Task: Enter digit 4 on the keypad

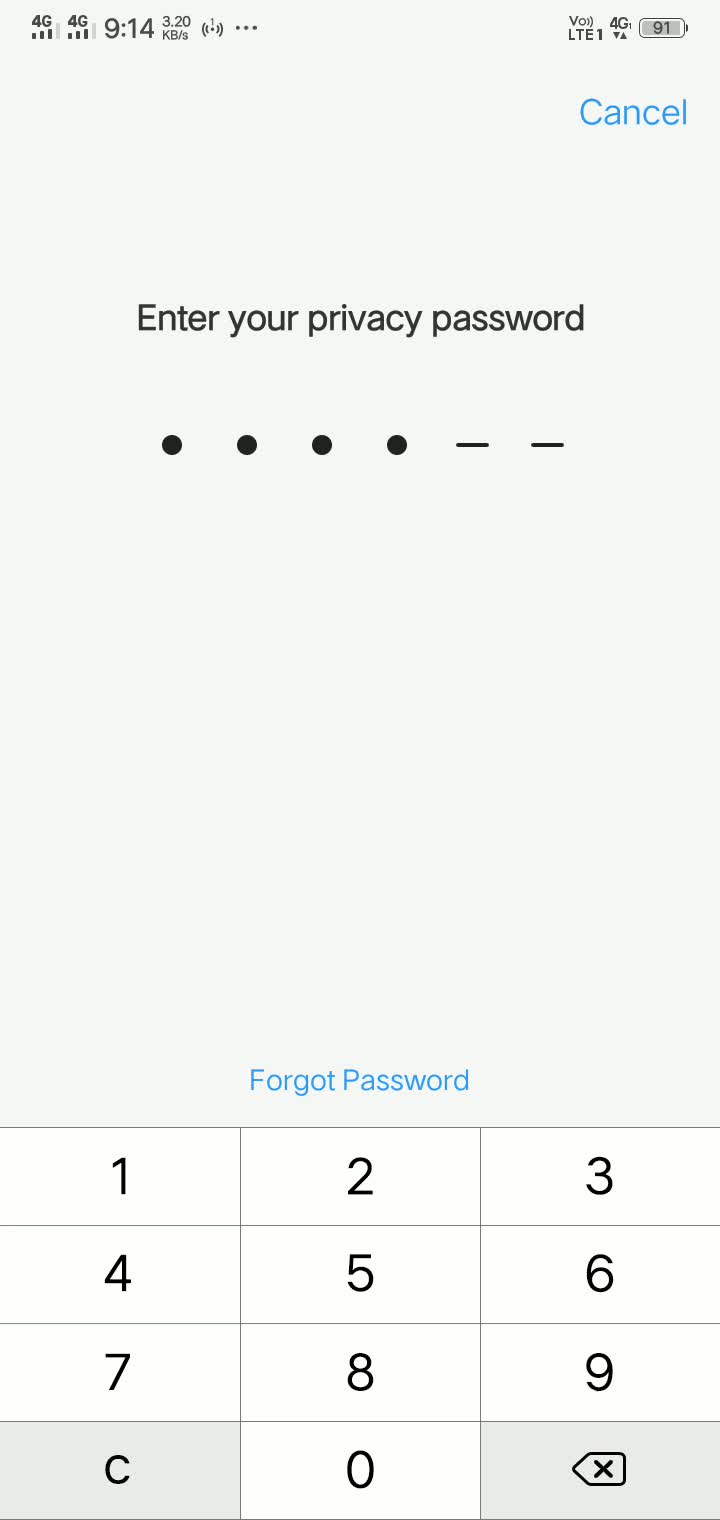Action: click(120, 1274)
